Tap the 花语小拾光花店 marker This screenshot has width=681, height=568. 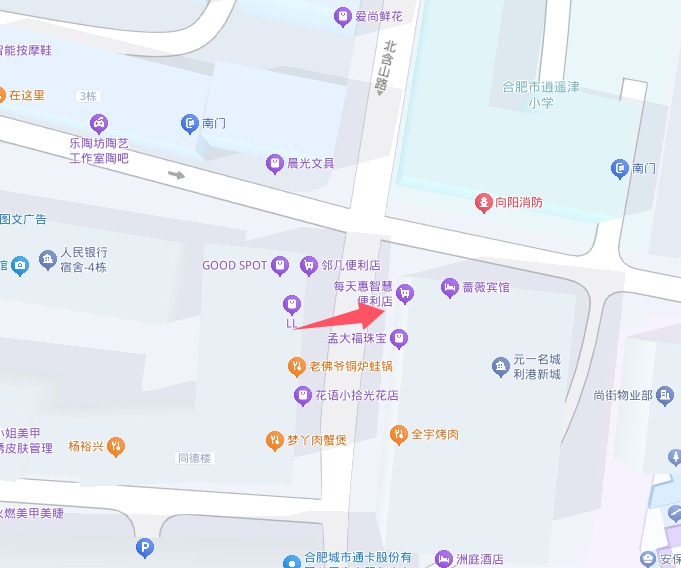[302, 396]
